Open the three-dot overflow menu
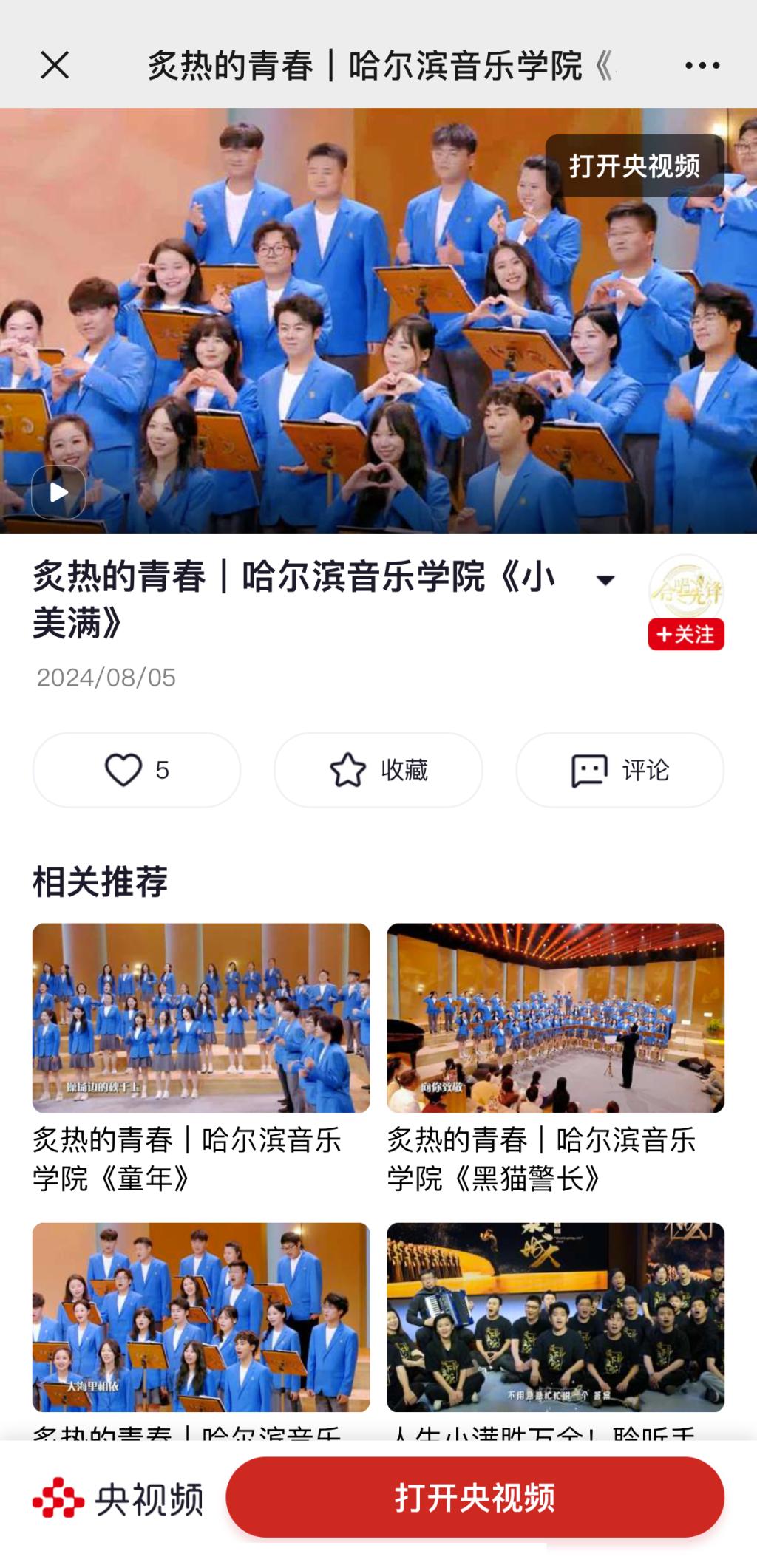The image size is (757, 1568). 702,65
